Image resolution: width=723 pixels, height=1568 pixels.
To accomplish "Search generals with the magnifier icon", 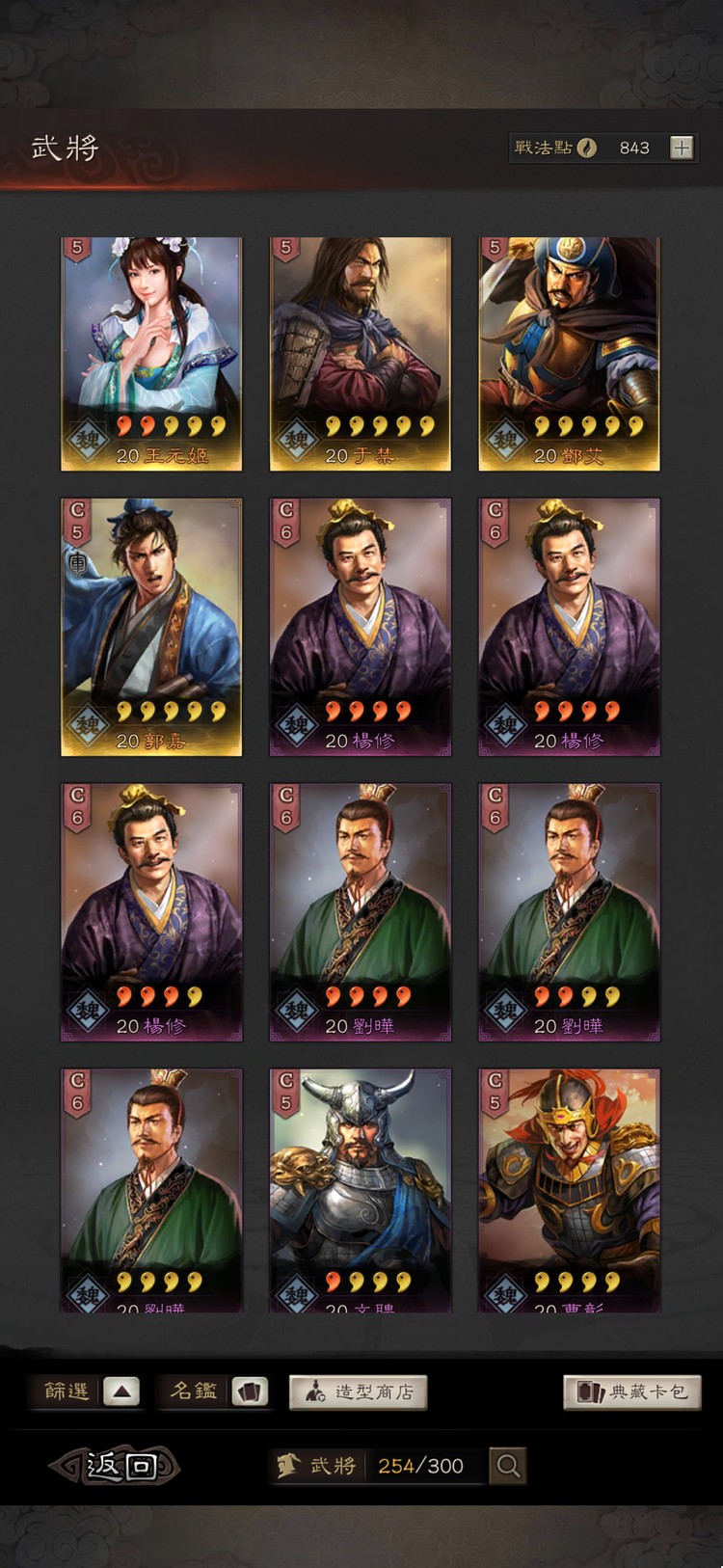I will (x=508, y=1466).
